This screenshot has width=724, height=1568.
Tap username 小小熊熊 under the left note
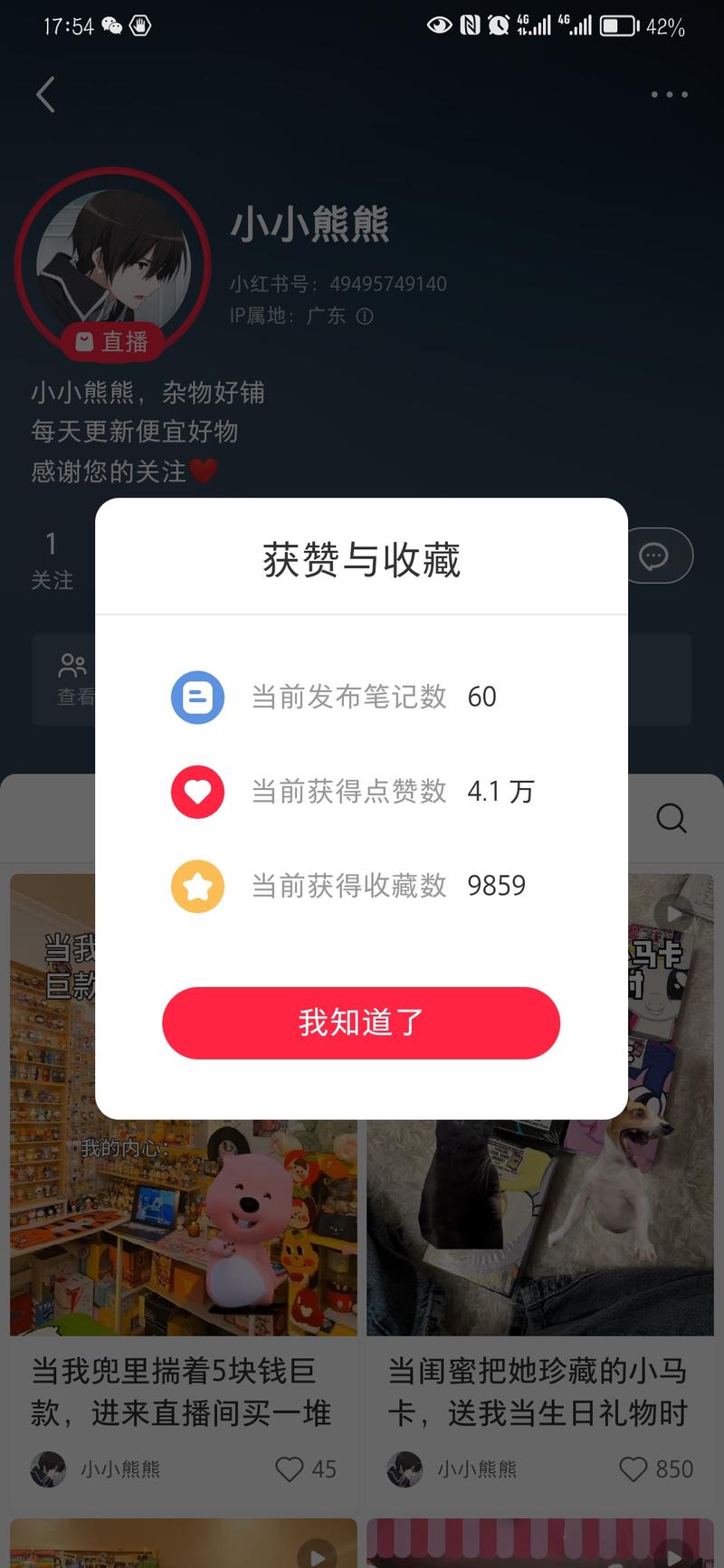tap(118, 1469)
